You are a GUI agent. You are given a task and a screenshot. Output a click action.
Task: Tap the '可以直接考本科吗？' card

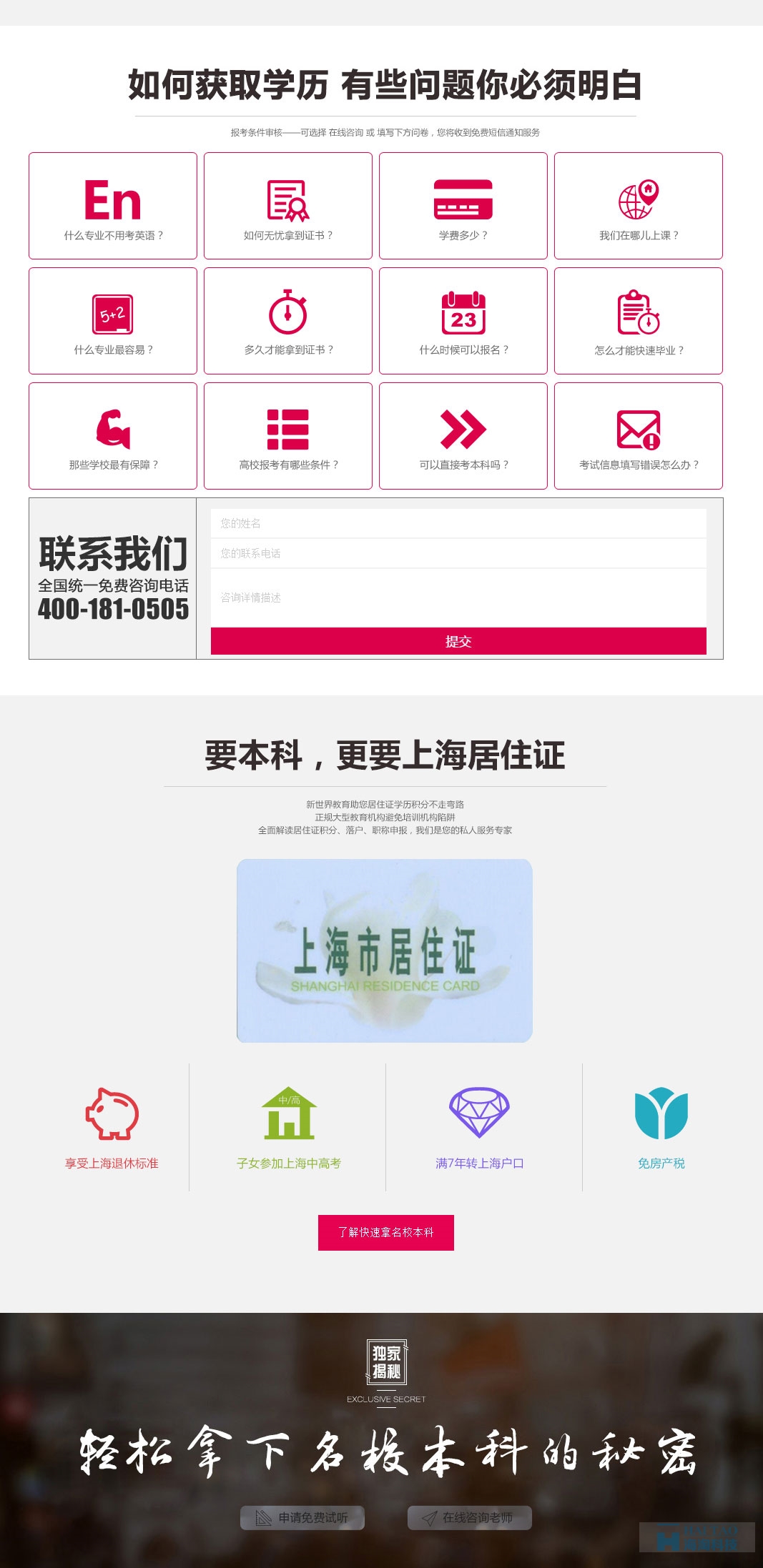(463, 436)
